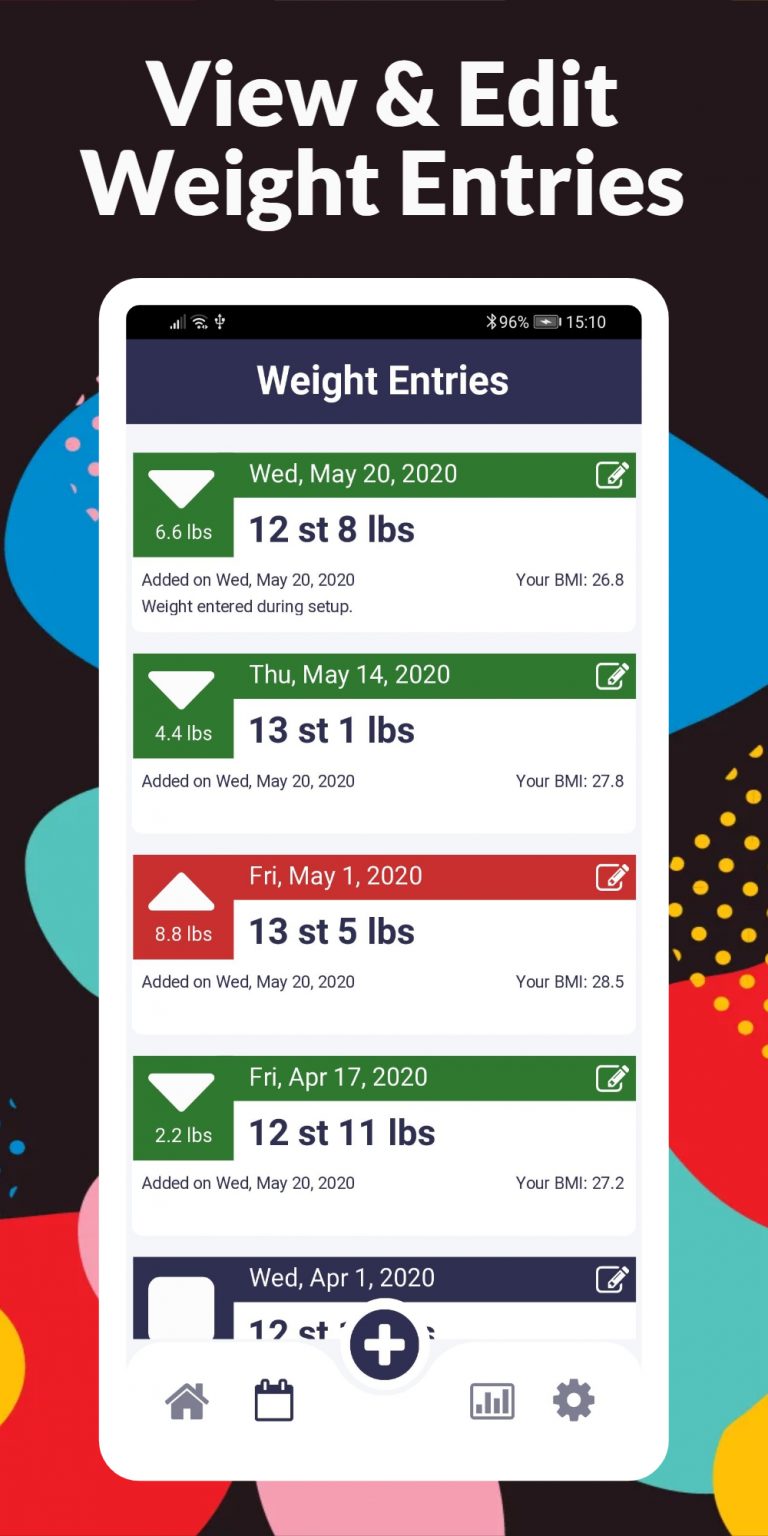Viewport: 768px width, 1536px height.
Task: Open the Weight Entries title bar
Action: pyautogui.click(x=383, y=380)
